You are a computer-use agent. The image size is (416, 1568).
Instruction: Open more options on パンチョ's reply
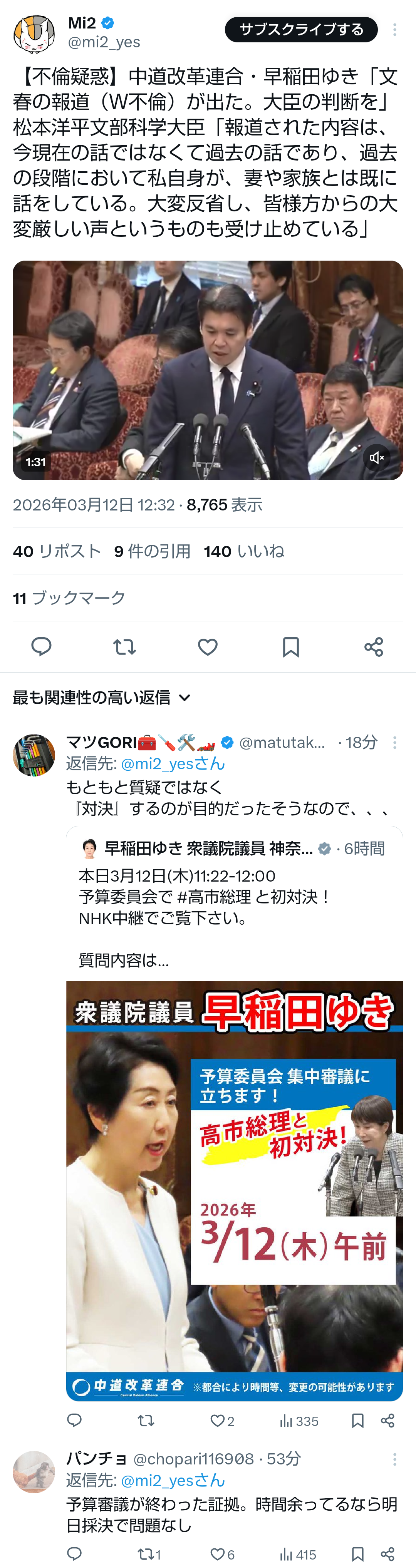point(395,1459)
